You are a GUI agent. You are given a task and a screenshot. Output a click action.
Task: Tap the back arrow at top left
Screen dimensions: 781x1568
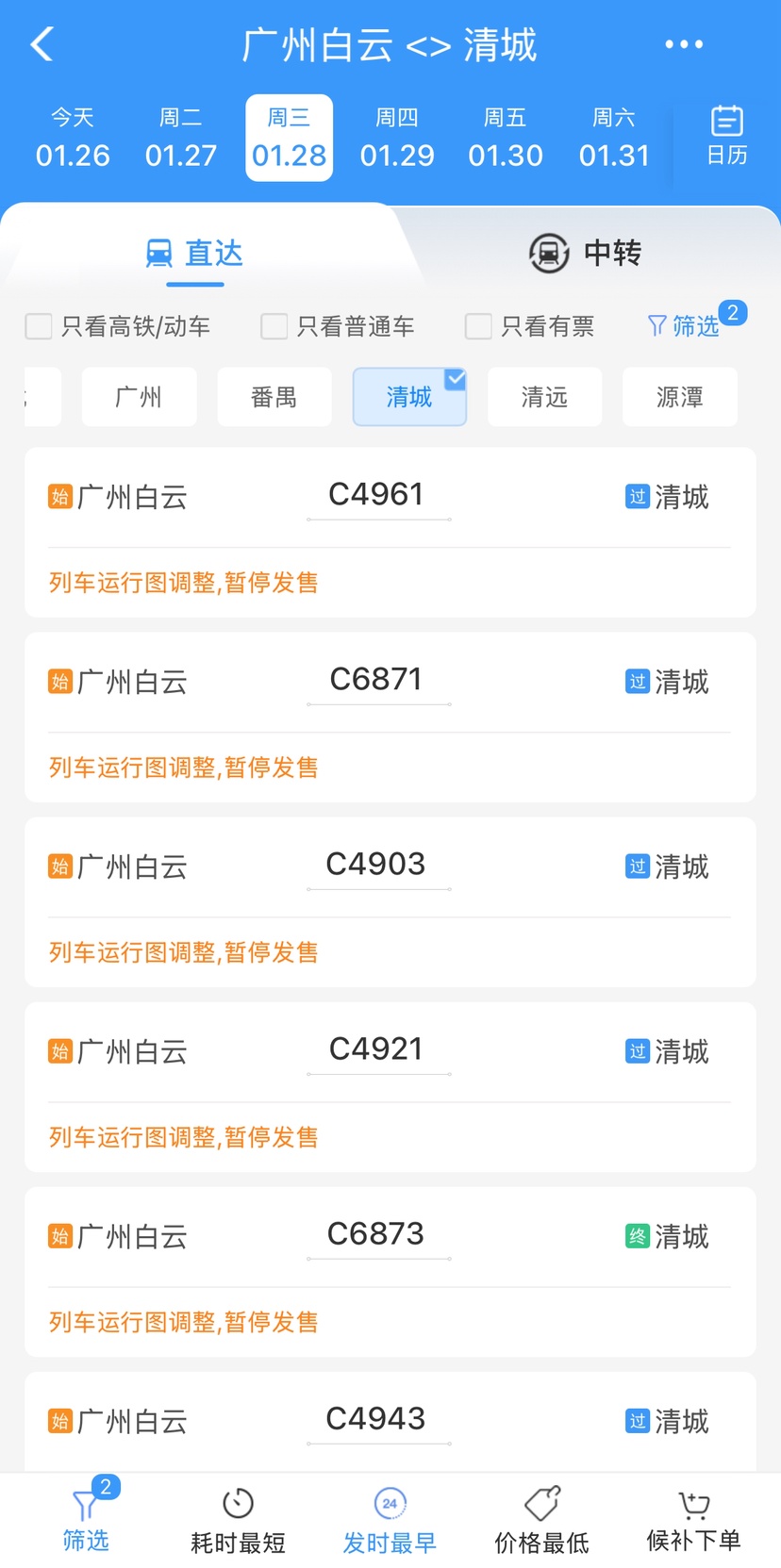click(x=40, y=43)
